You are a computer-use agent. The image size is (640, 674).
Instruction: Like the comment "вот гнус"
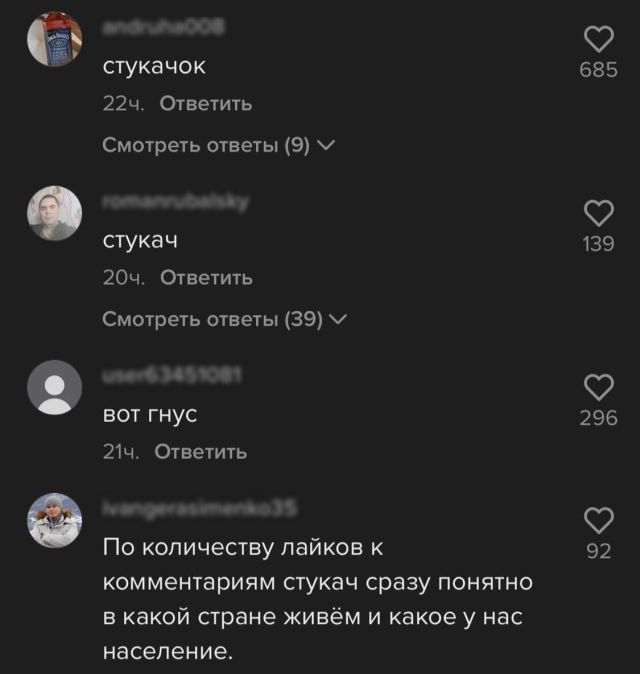(x=598, y=388)
